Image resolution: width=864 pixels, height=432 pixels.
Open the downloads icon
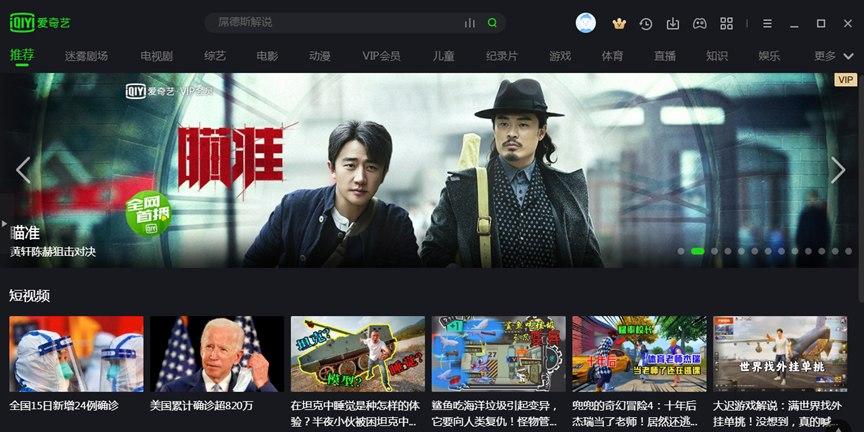[673, 23]
